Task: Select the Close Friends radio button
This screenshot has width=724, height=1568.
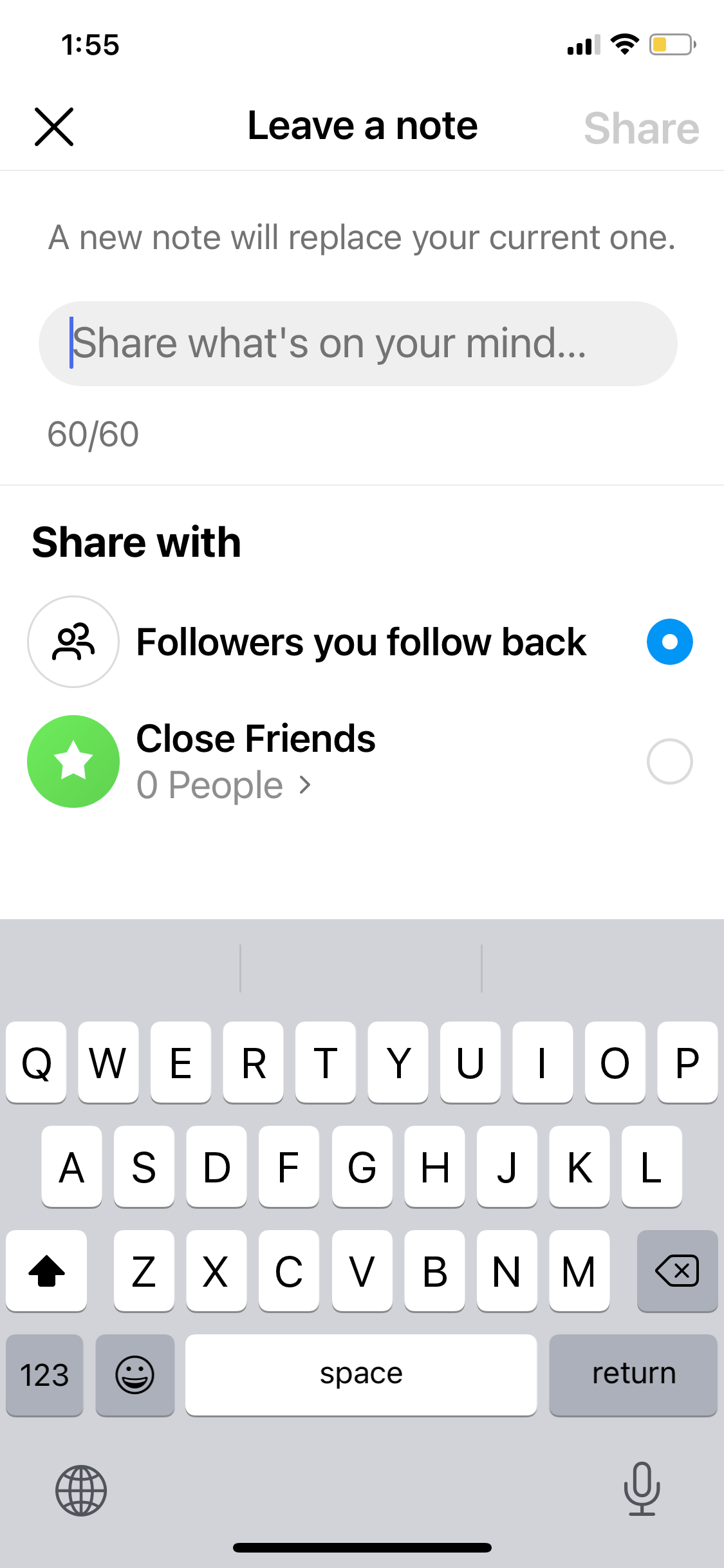Action: [669, 761]
